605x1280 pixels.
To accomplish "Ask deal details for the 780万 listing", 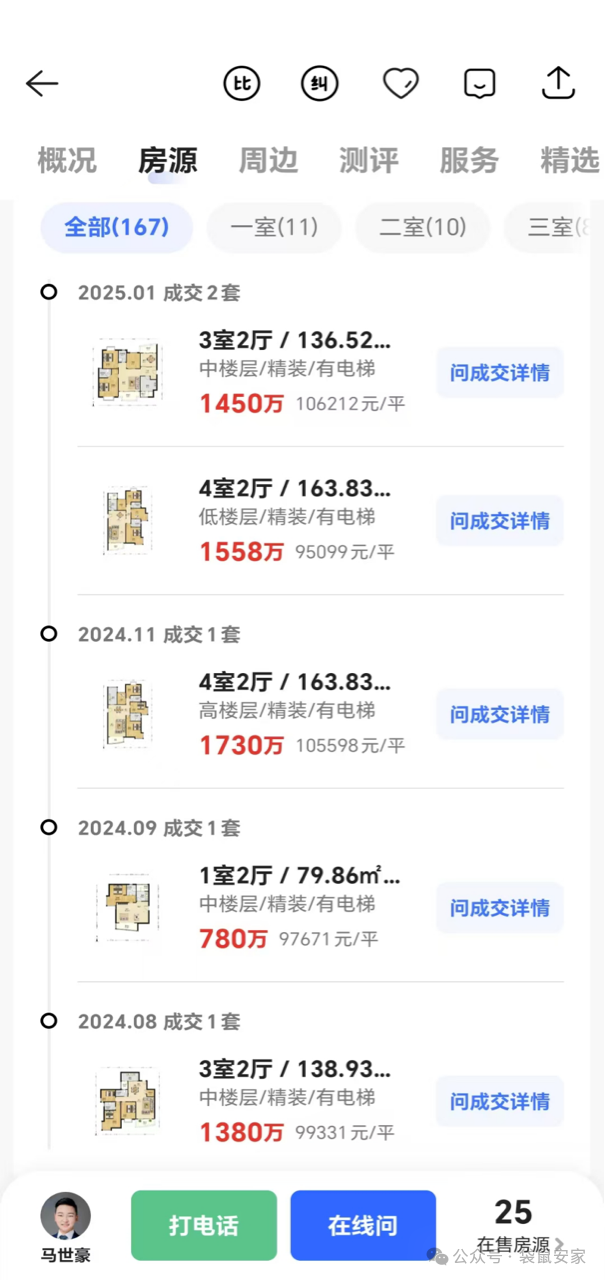I will 499,908.
